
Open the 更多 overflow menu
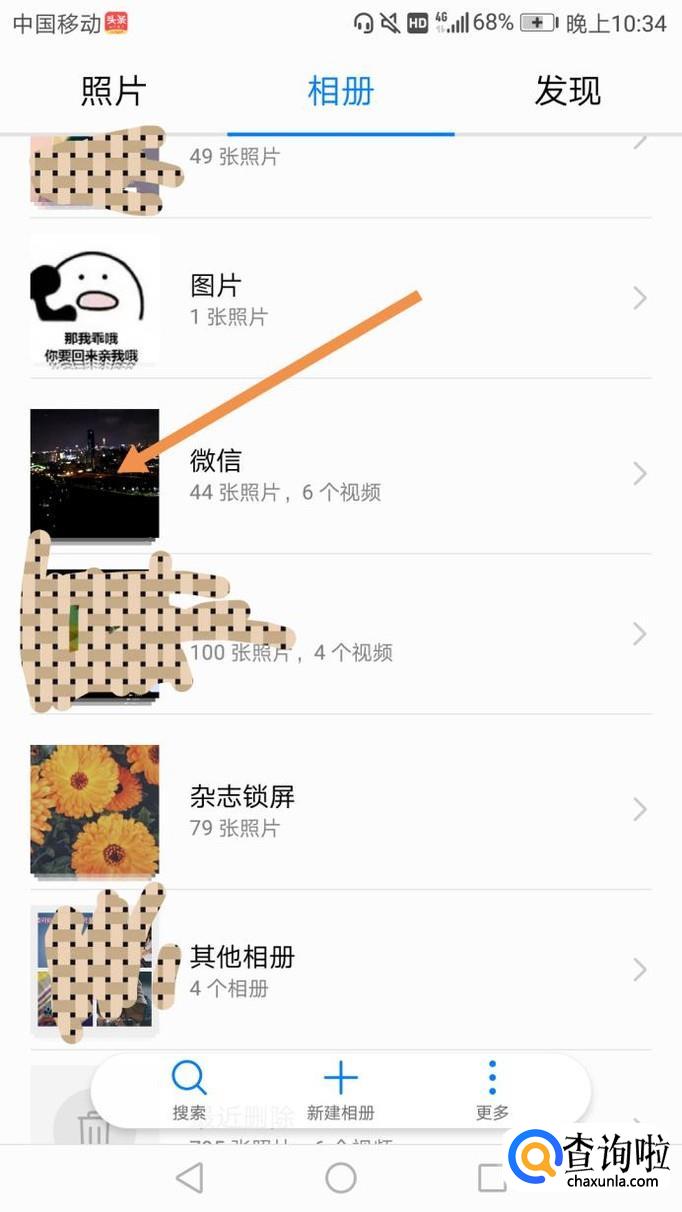pos(492,1089)
